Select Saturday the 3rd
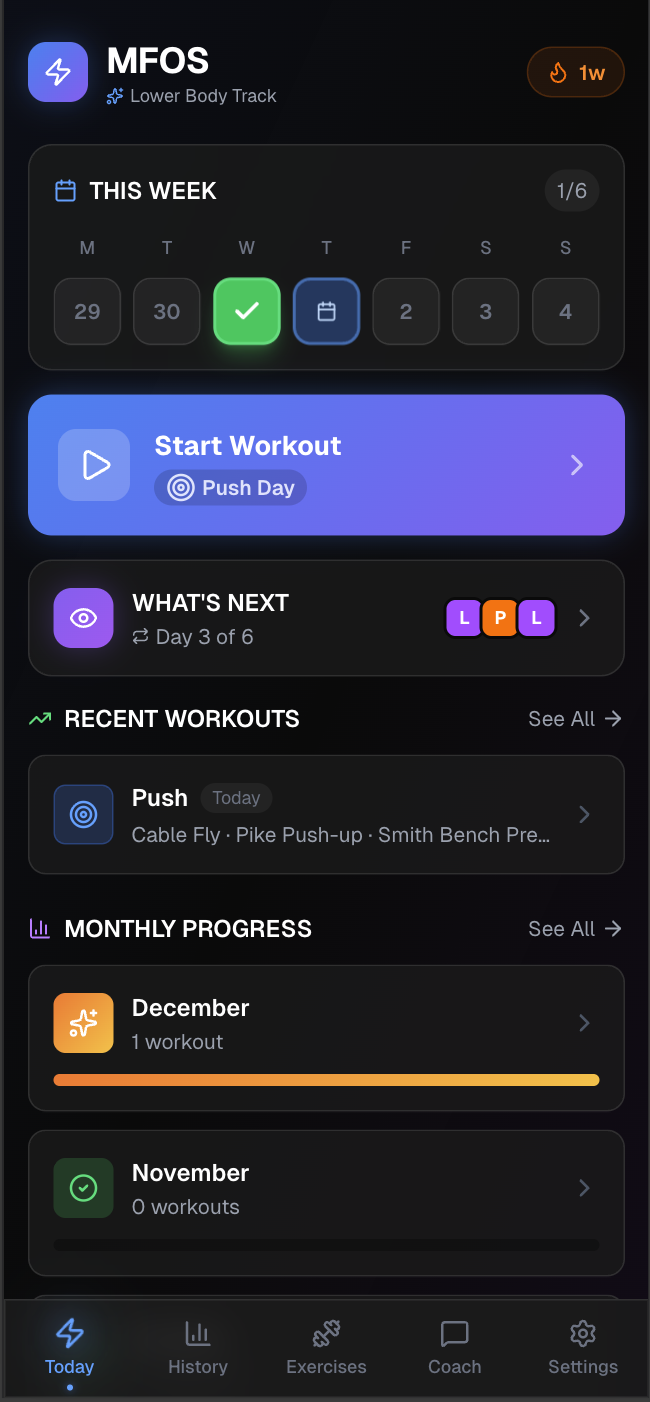 485,312
